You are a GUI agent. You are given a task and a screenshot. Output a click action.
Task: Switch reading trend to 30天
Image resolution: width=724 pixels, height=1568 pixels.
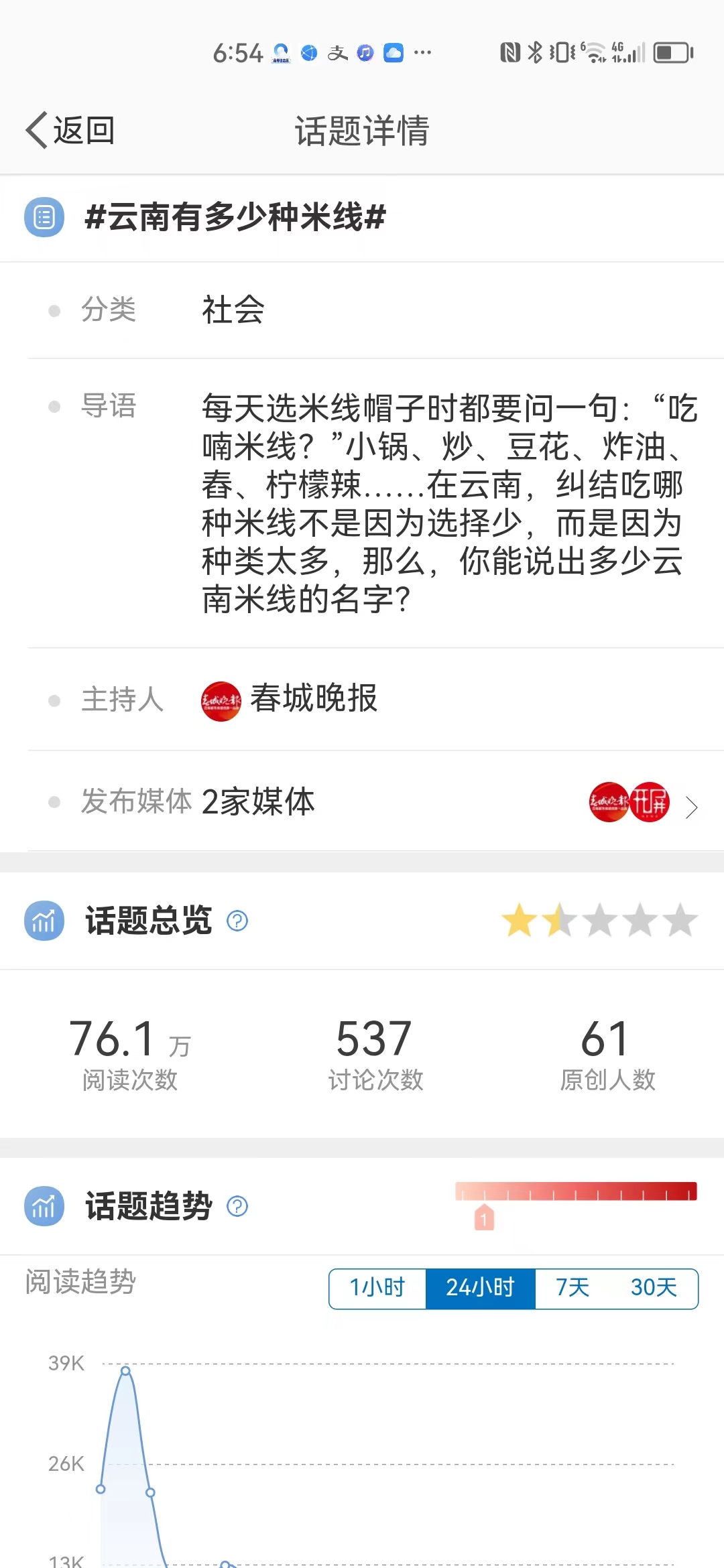653,1288
